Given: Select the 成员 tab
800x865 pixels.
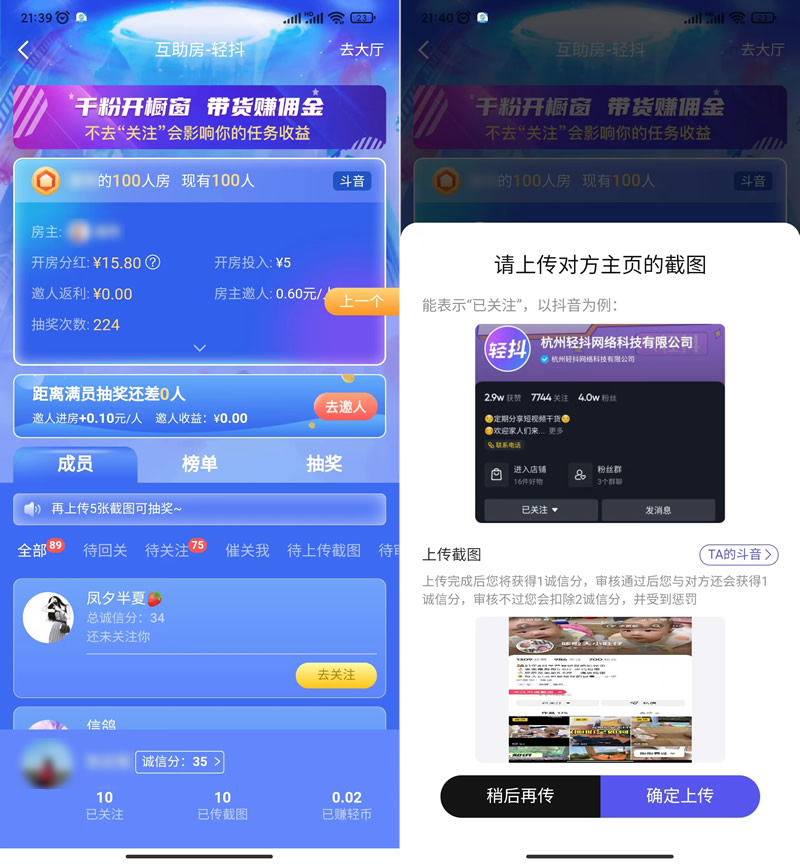Looking at the screenshot, I should (x=75, y=464).
